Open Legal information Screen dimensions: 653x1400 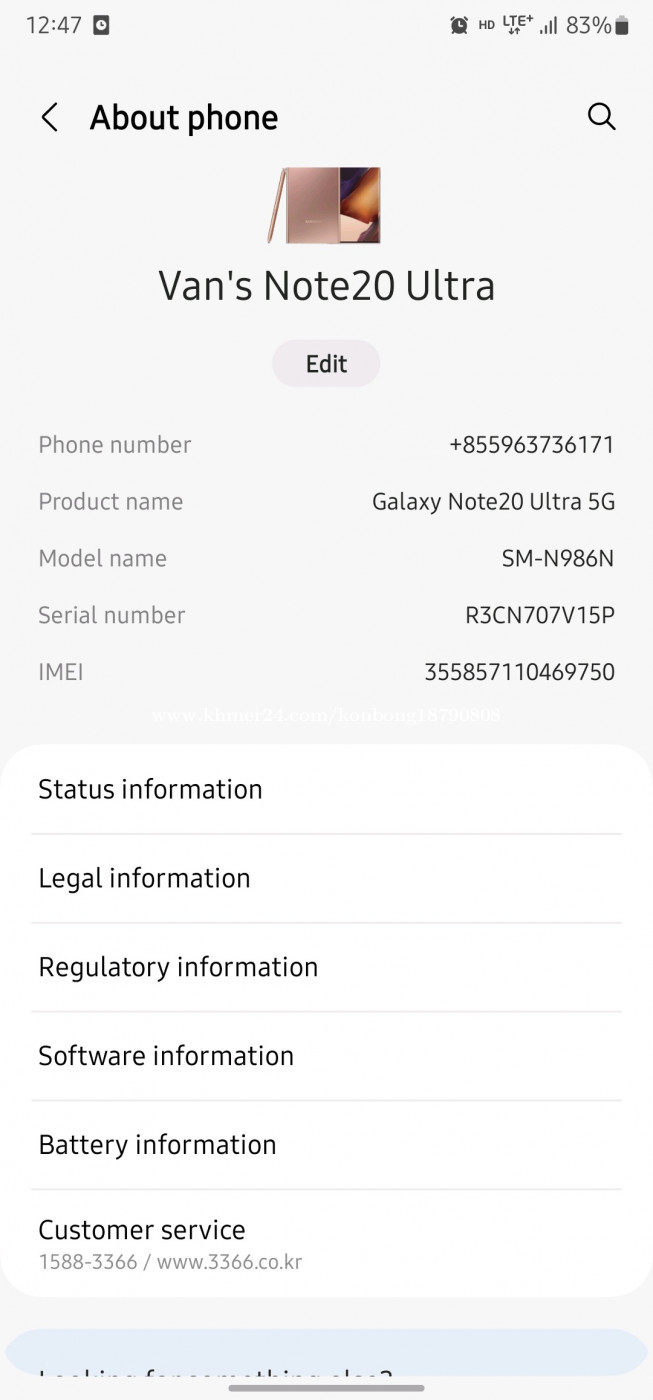(x=326, y=878)
